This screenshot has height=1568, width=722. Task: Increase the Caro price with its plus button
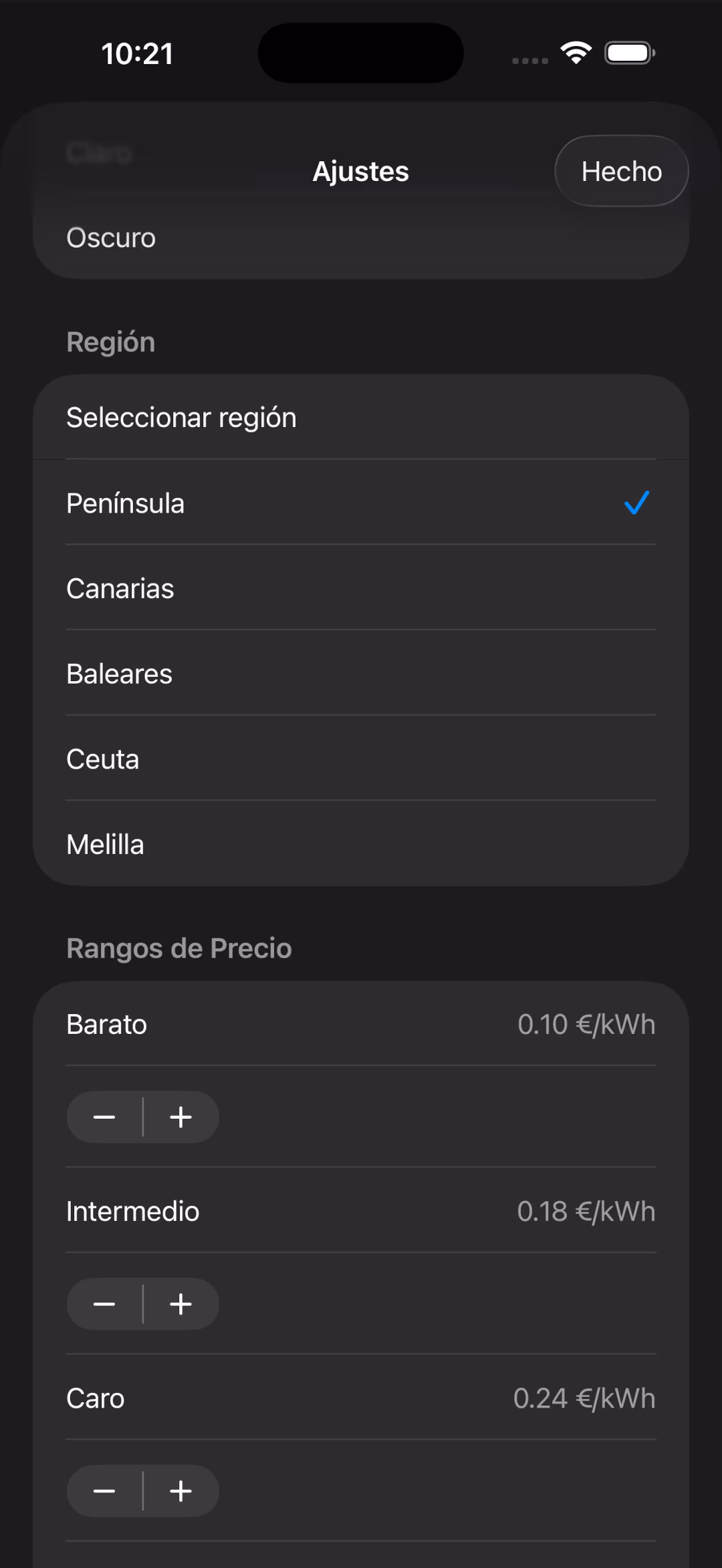[180, 1490]
